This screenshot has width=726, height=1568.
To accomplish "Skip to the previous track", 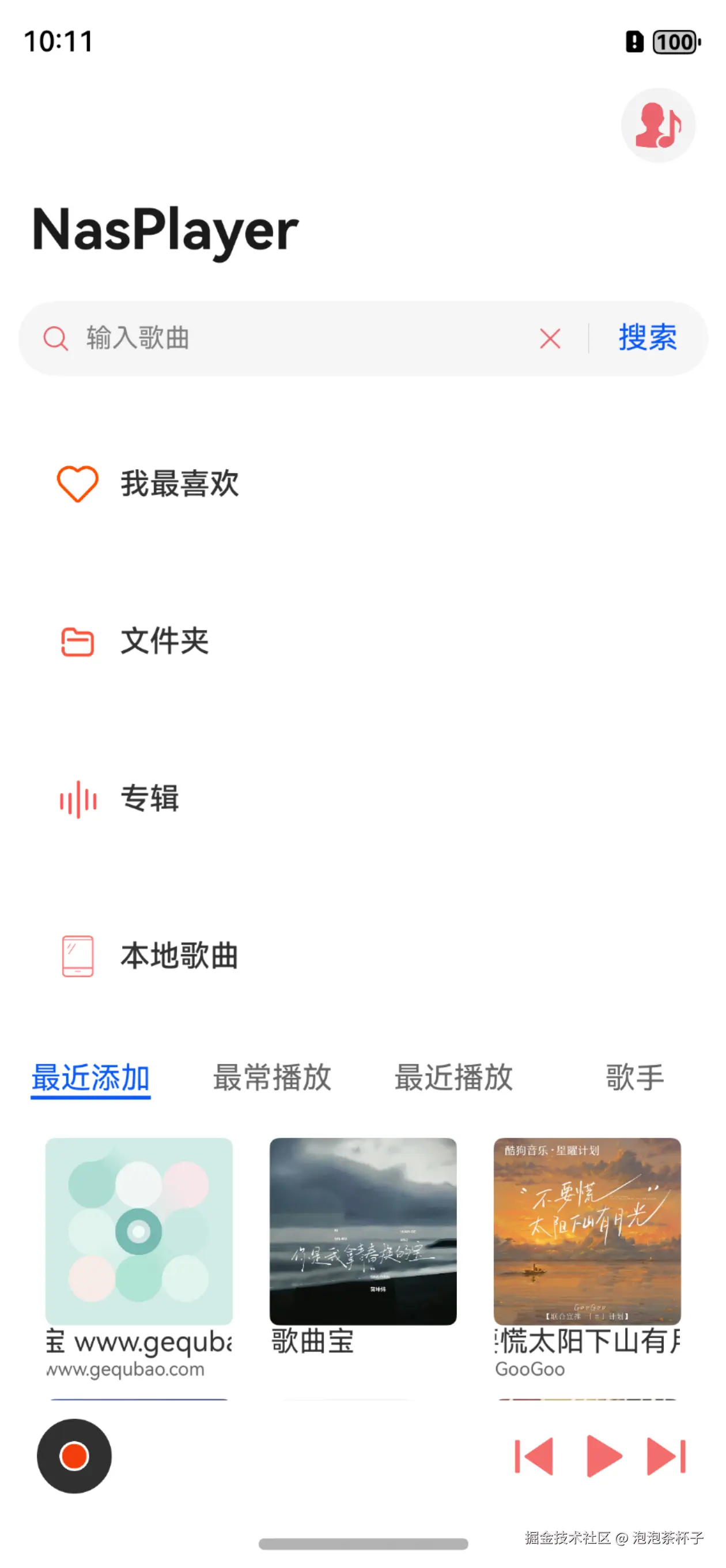I will (x=534, y=1456).
